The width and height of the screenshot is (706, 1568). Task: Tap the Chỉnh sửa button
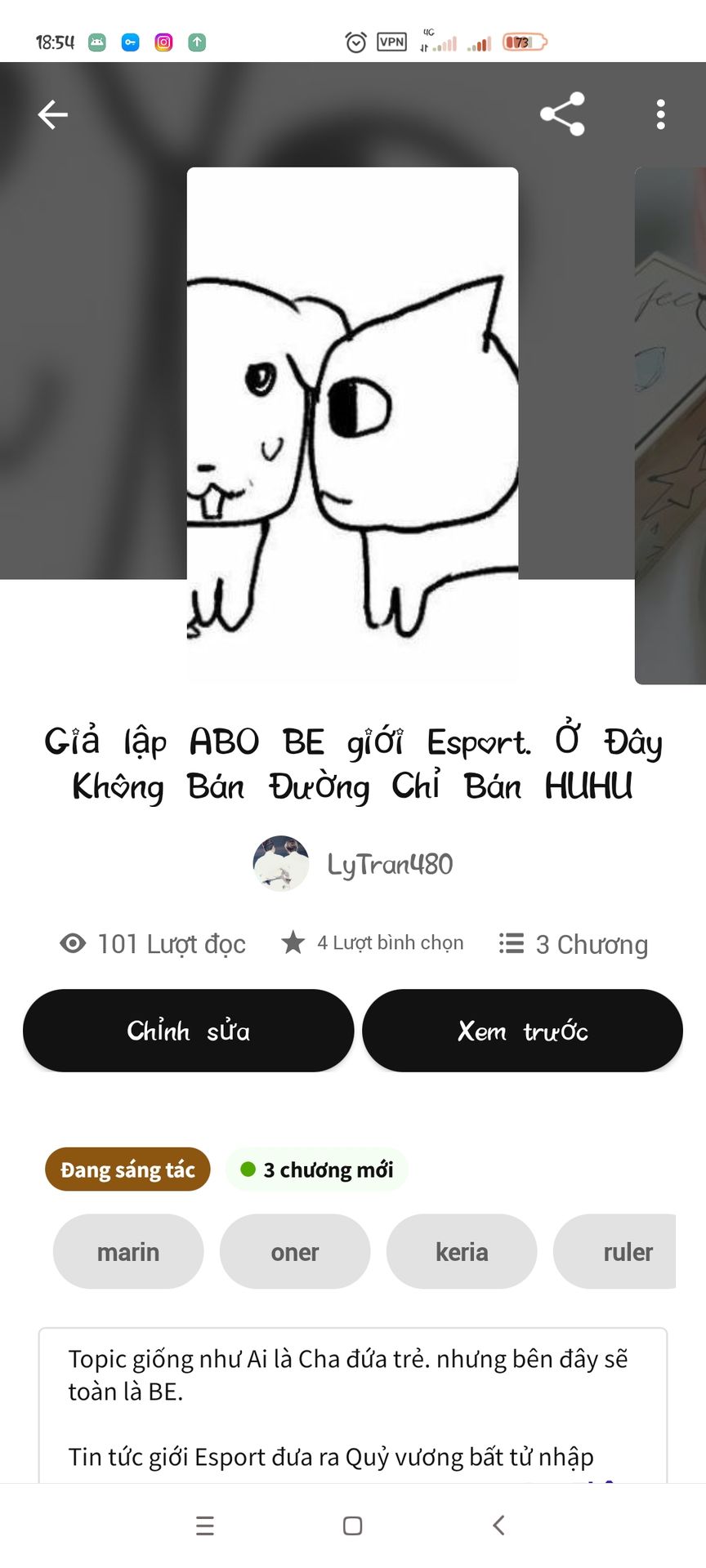(x=189, y=1031)
